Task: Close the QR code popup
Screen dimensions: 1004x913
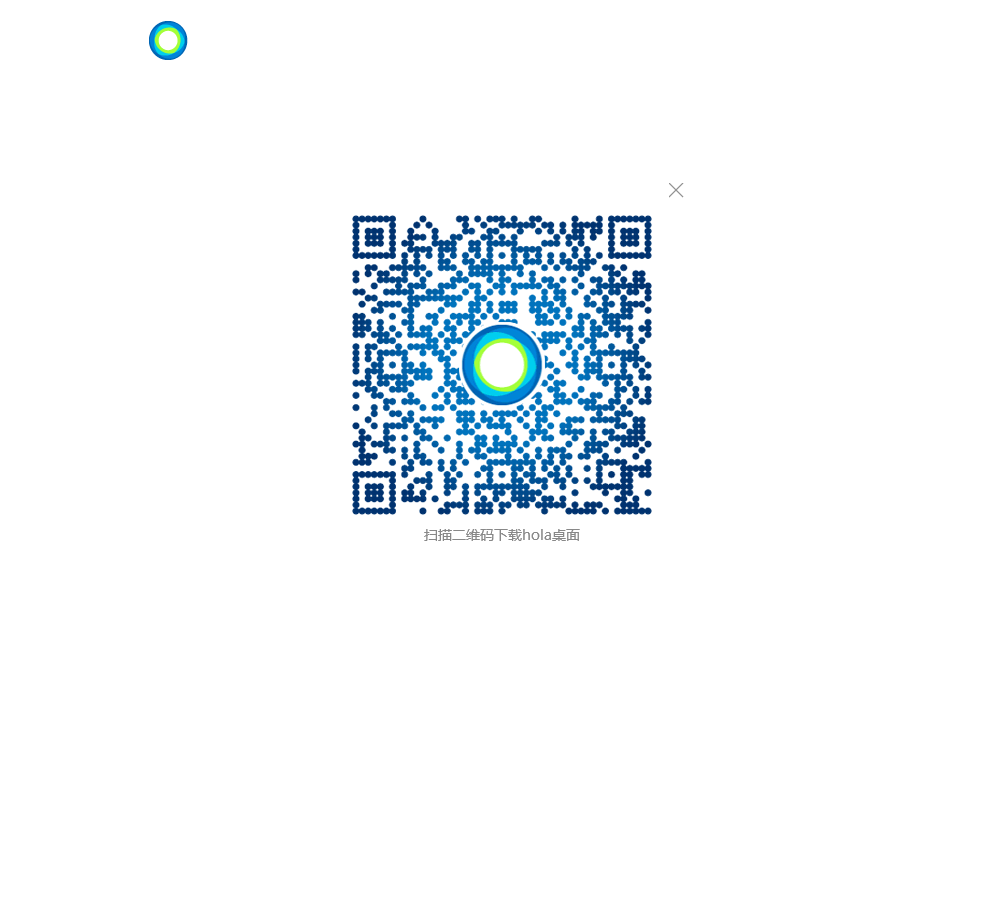Action: coord(676,190)
